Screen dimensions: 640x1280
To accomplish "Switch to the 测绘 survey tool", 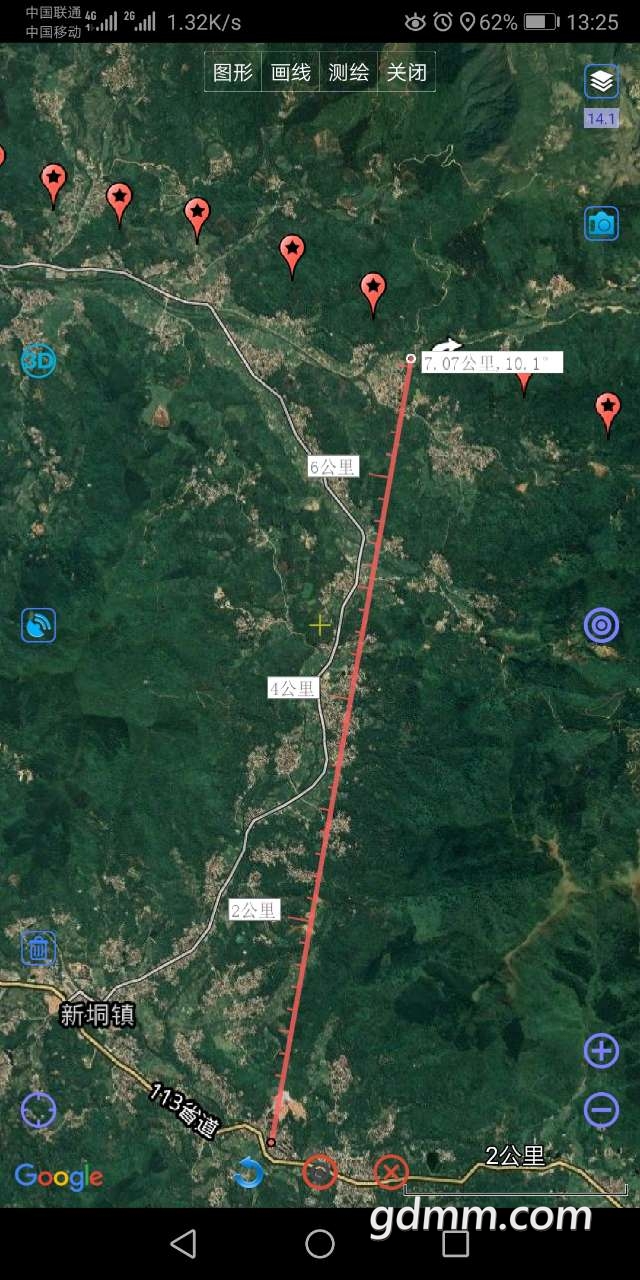I will pos(349,72).
